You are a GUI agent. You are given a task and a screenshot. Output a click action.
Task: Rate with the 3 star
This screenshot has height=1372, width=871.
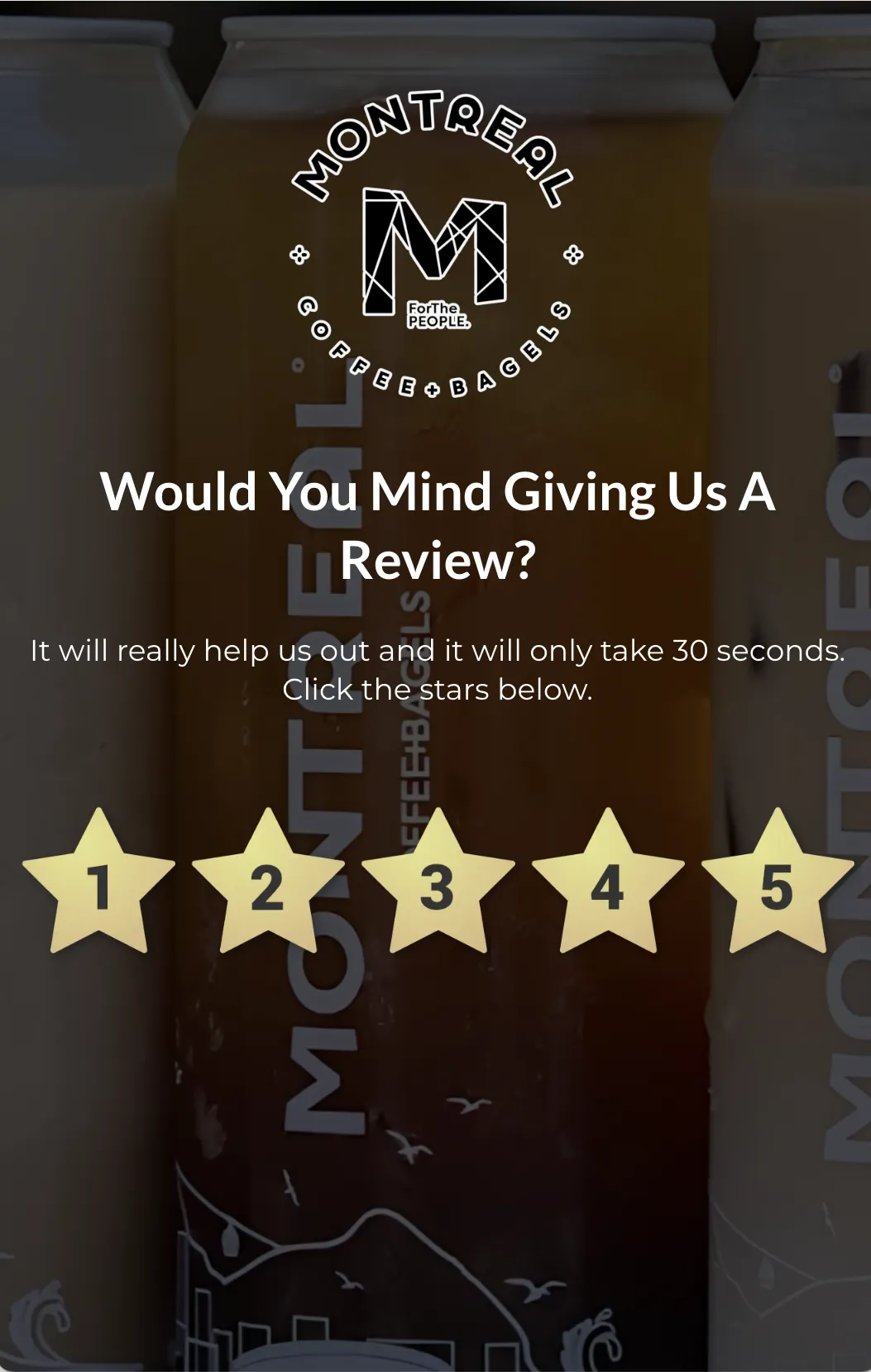[x=438, y=886]
